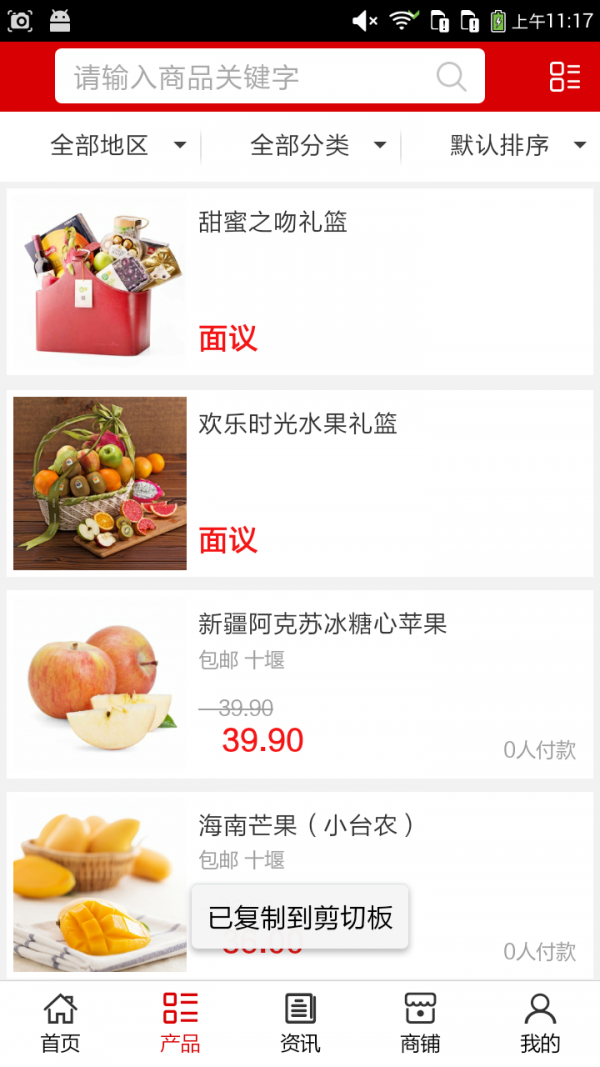Go to the 首页 home tab

[x=60, y=1024]
